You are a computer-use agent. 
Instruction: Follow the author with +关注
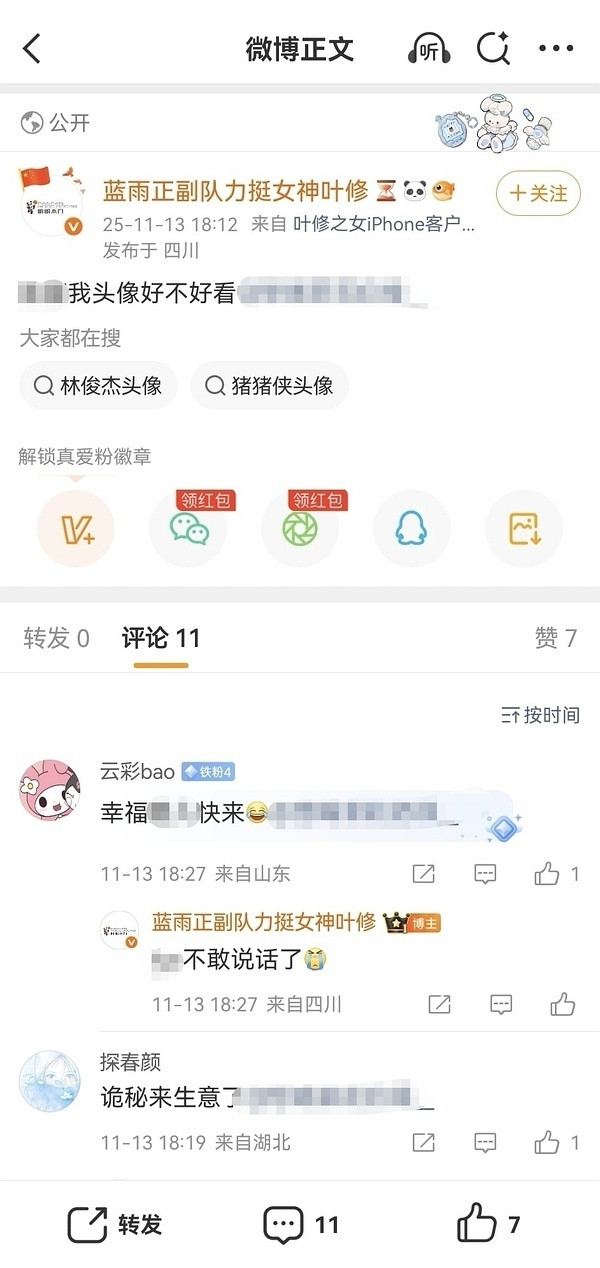click(x=538, y=193)
